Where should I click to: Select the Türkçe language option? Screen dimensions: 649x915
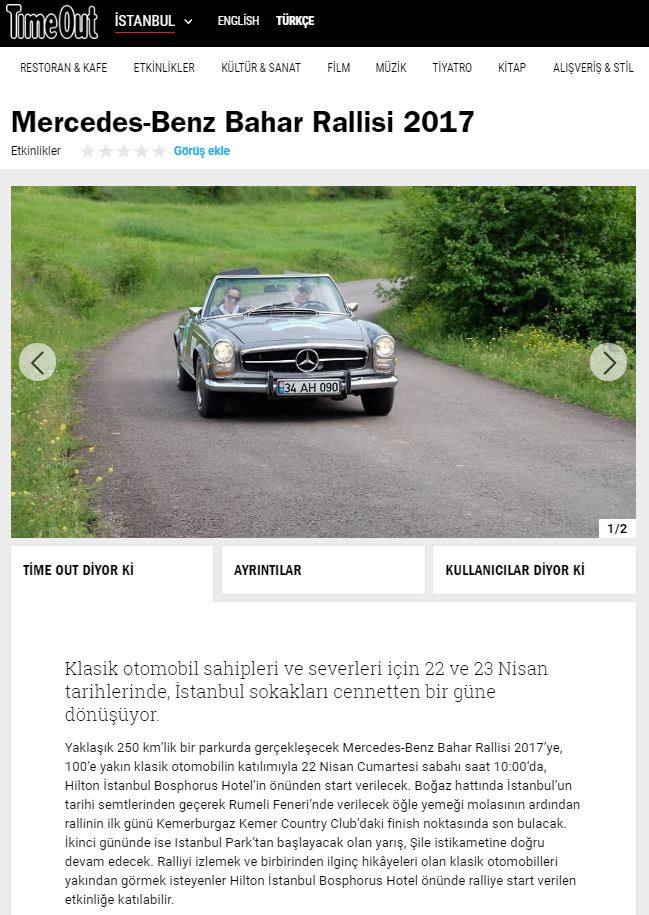pyautogui.click(x=295, y=21)
